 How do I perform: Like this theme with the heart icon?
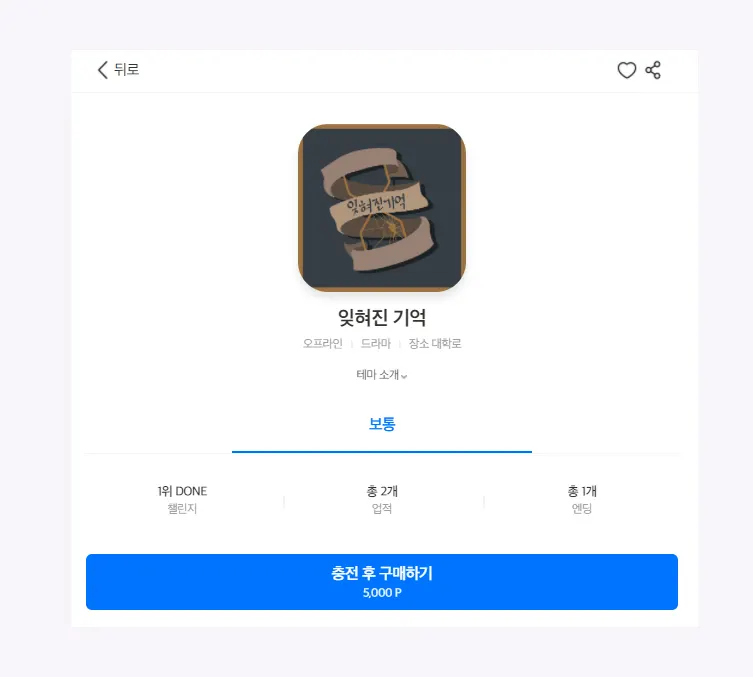pos(626,70)
